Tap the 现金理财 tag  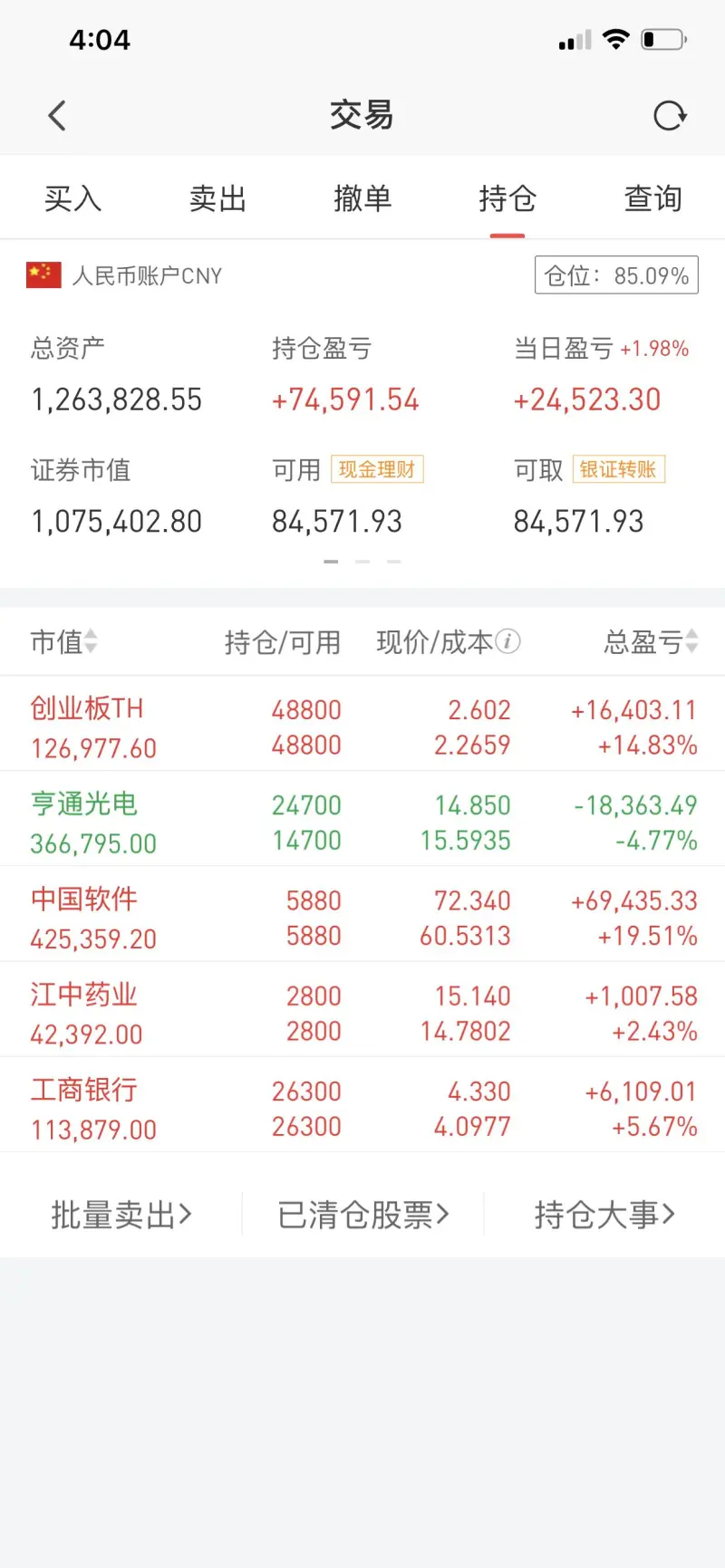[x=377, y=469]
